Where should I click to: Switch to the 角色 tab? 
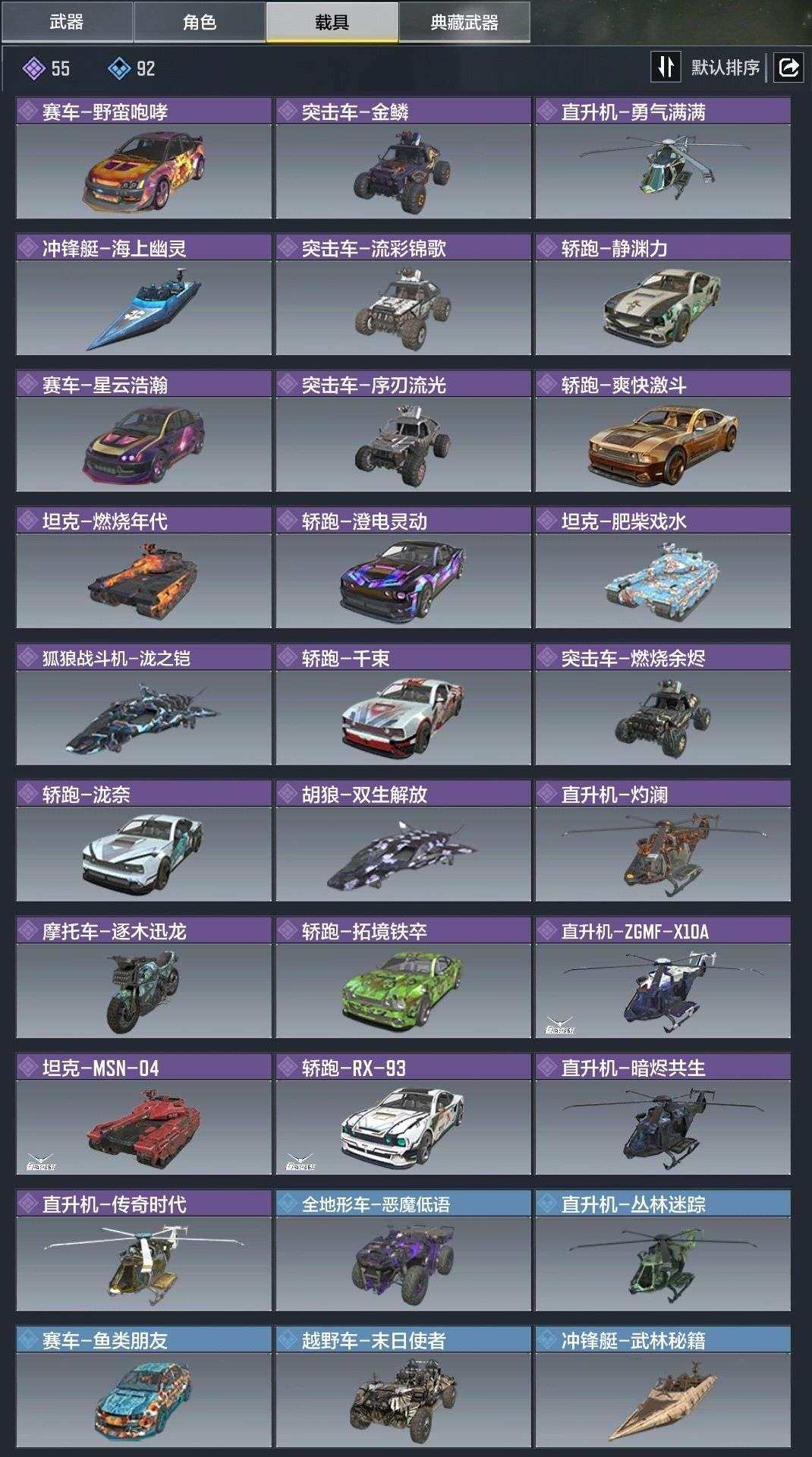[x=200, y=22]
